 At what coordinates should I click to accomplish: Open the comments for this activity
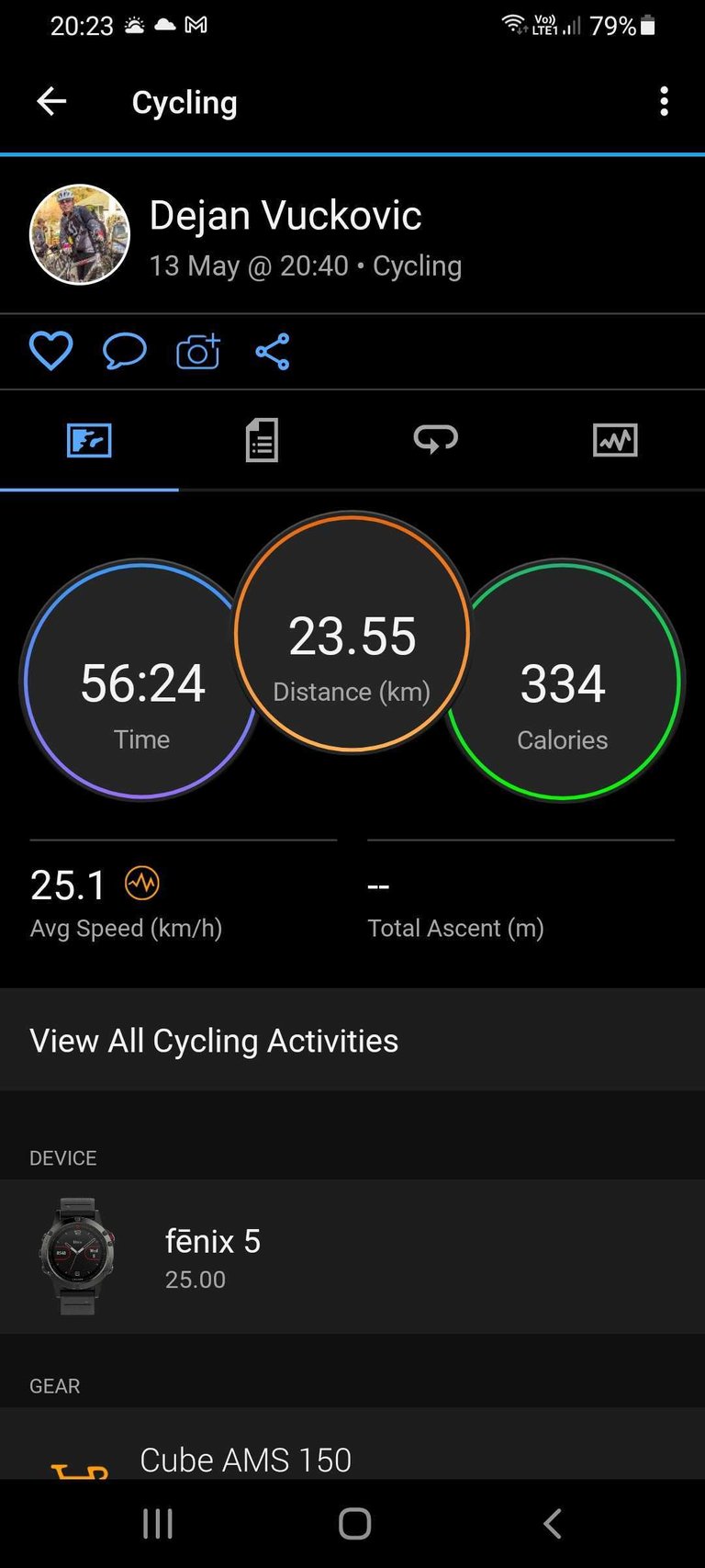pos(124,351)
